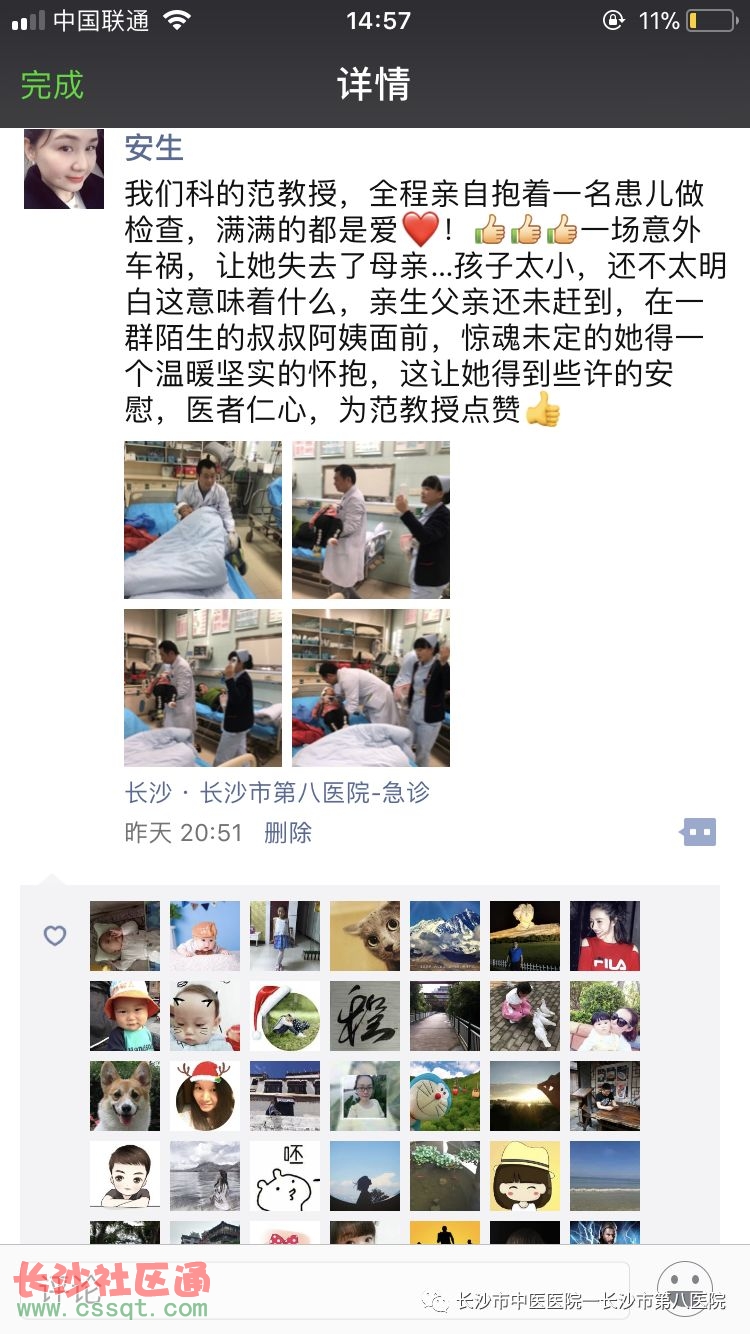The width and height of the screenshot is (750, 1334).
Task: Open the like and comment menu button
Action: tap(698, 832)
